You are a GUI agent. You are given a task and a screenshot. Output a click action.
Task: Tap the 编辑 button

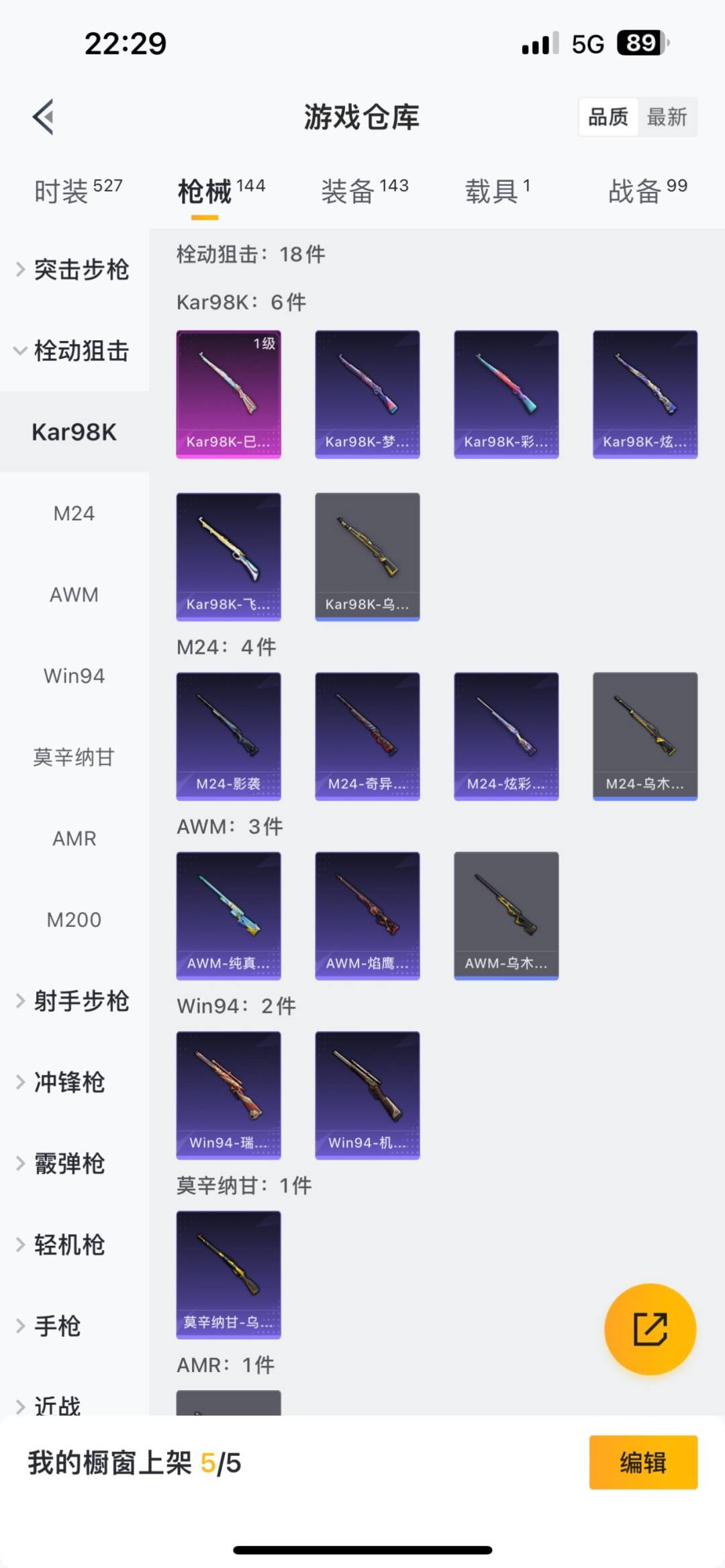[x=642, y=1463]
